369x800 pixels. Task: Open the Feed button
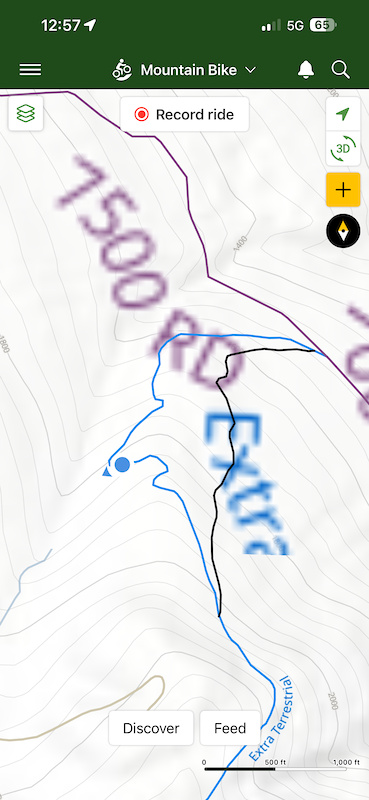pos(230,728)
